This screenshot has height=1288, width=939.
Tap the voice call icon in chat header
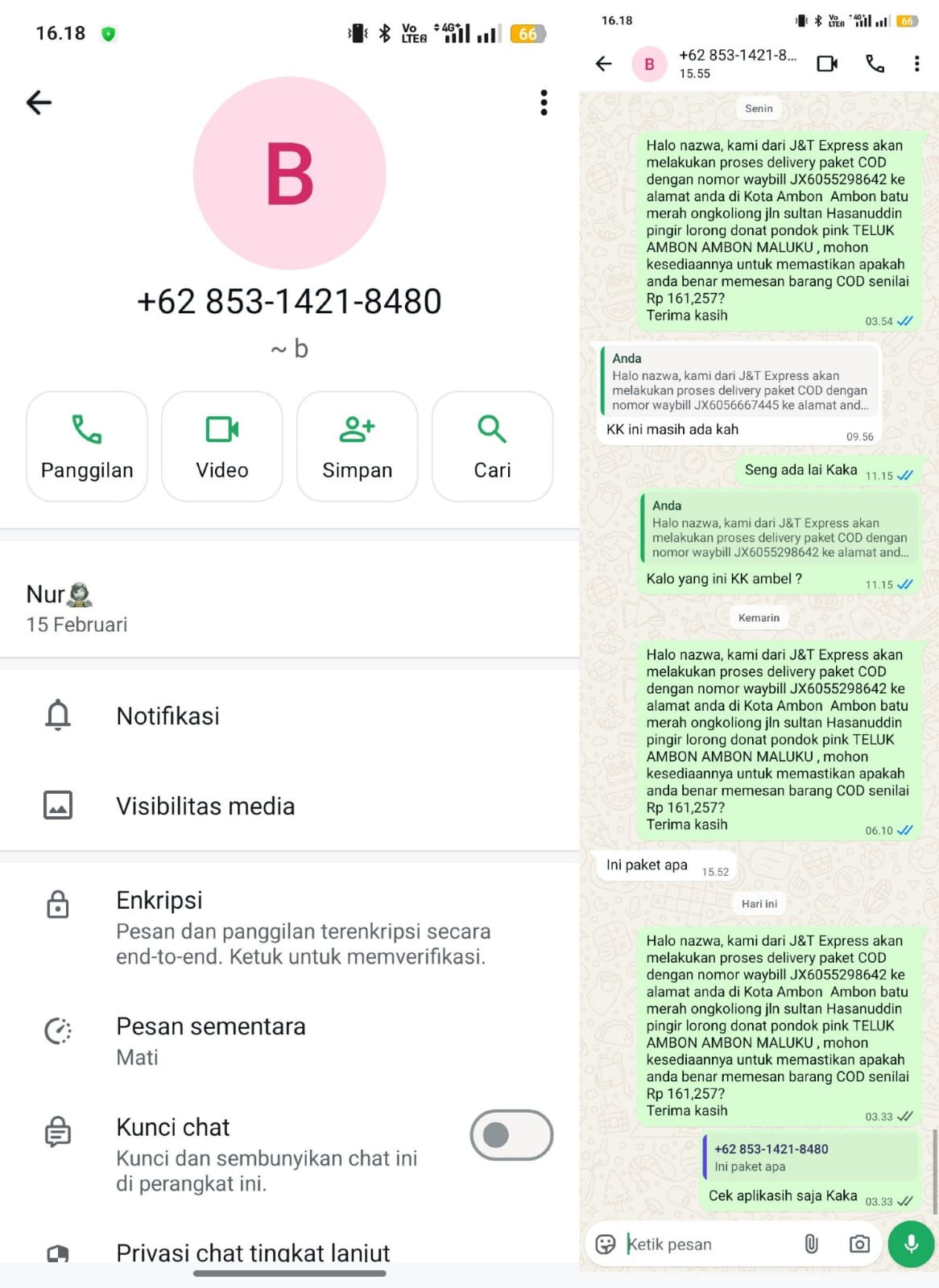click(x=875, y=64)
